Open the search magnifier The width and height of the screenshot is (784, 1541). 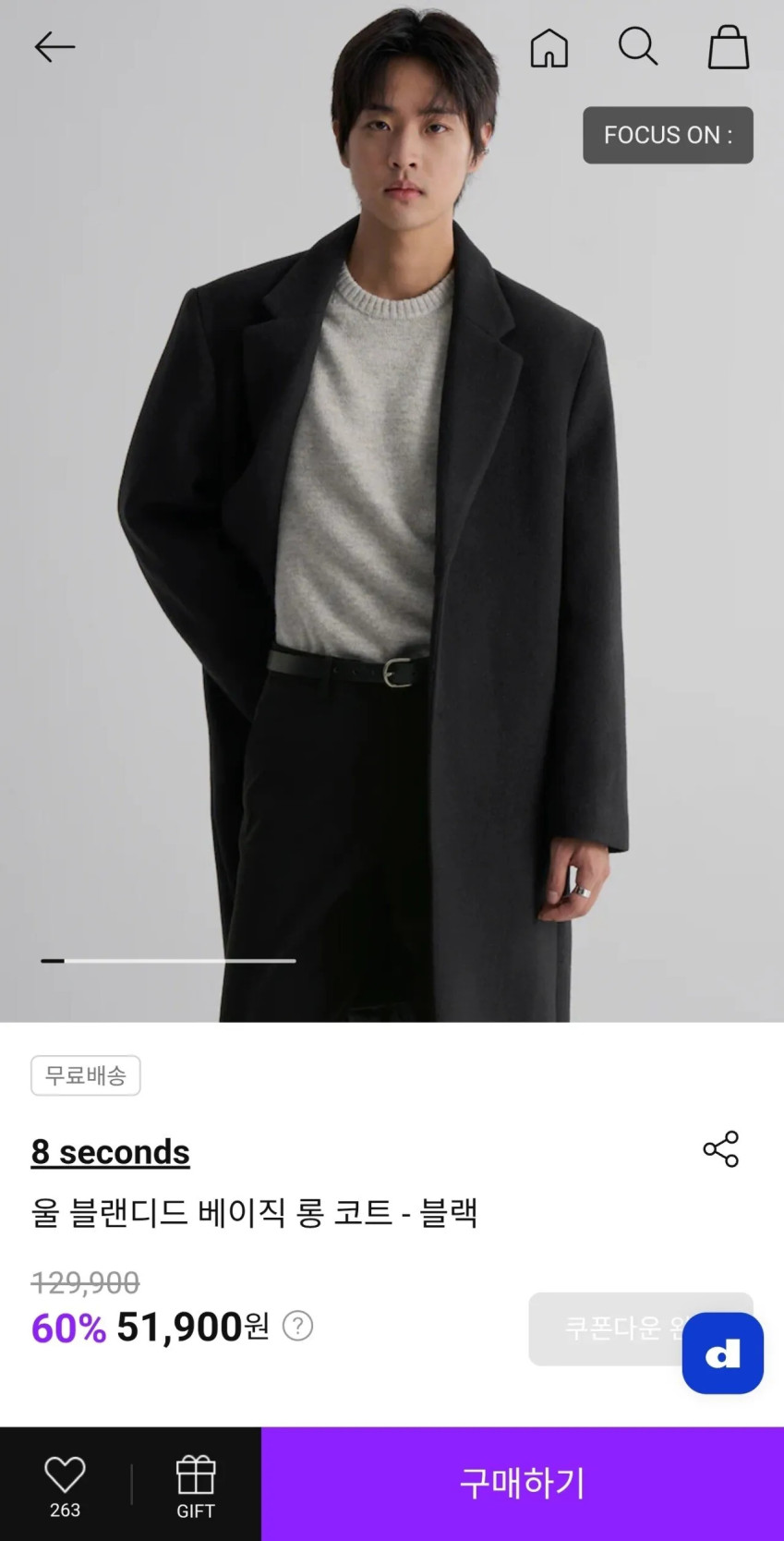638,47
